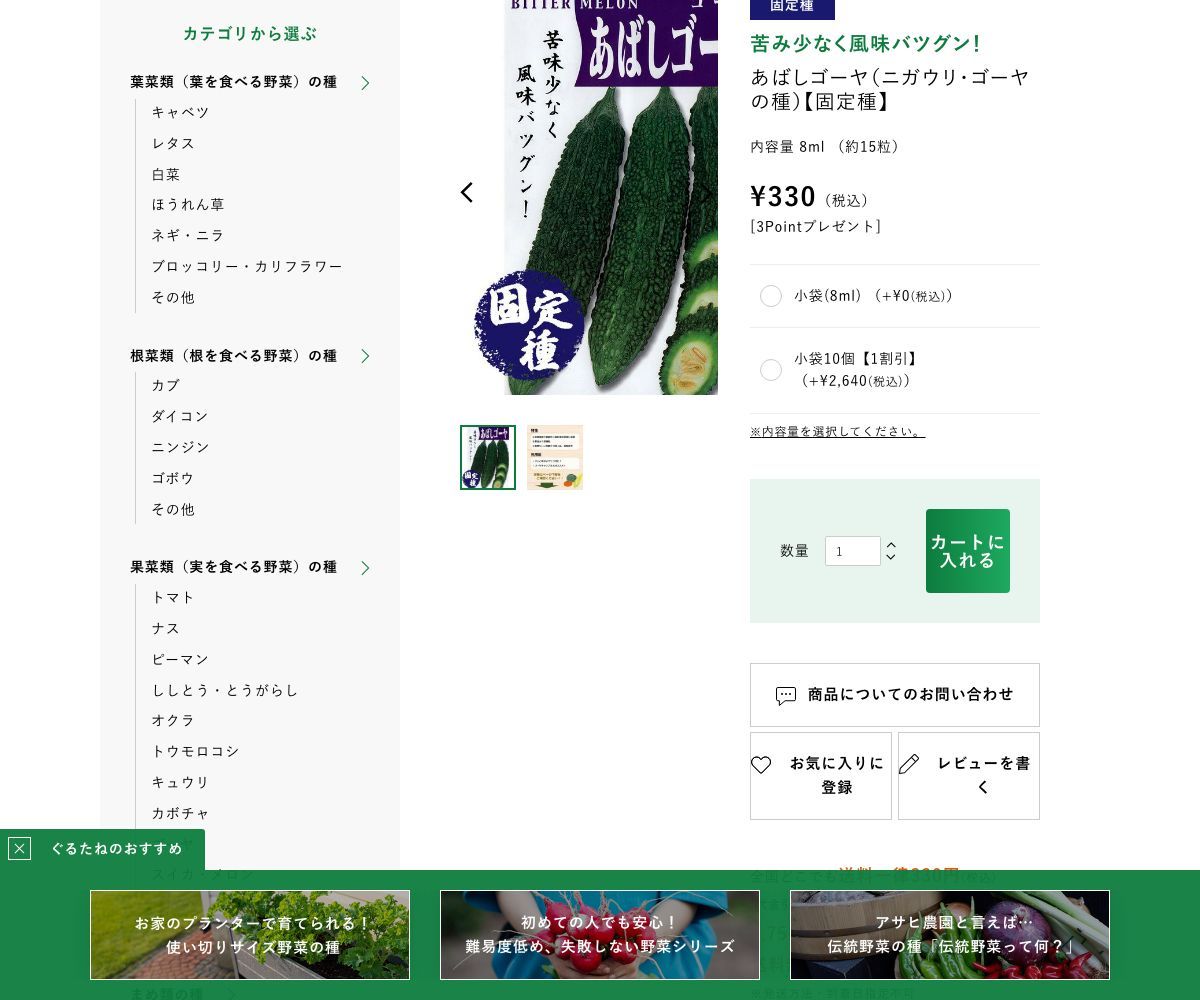Go to the トマト category
The width and height of the screenshot is (1200, 1000).
click(173, 597)
